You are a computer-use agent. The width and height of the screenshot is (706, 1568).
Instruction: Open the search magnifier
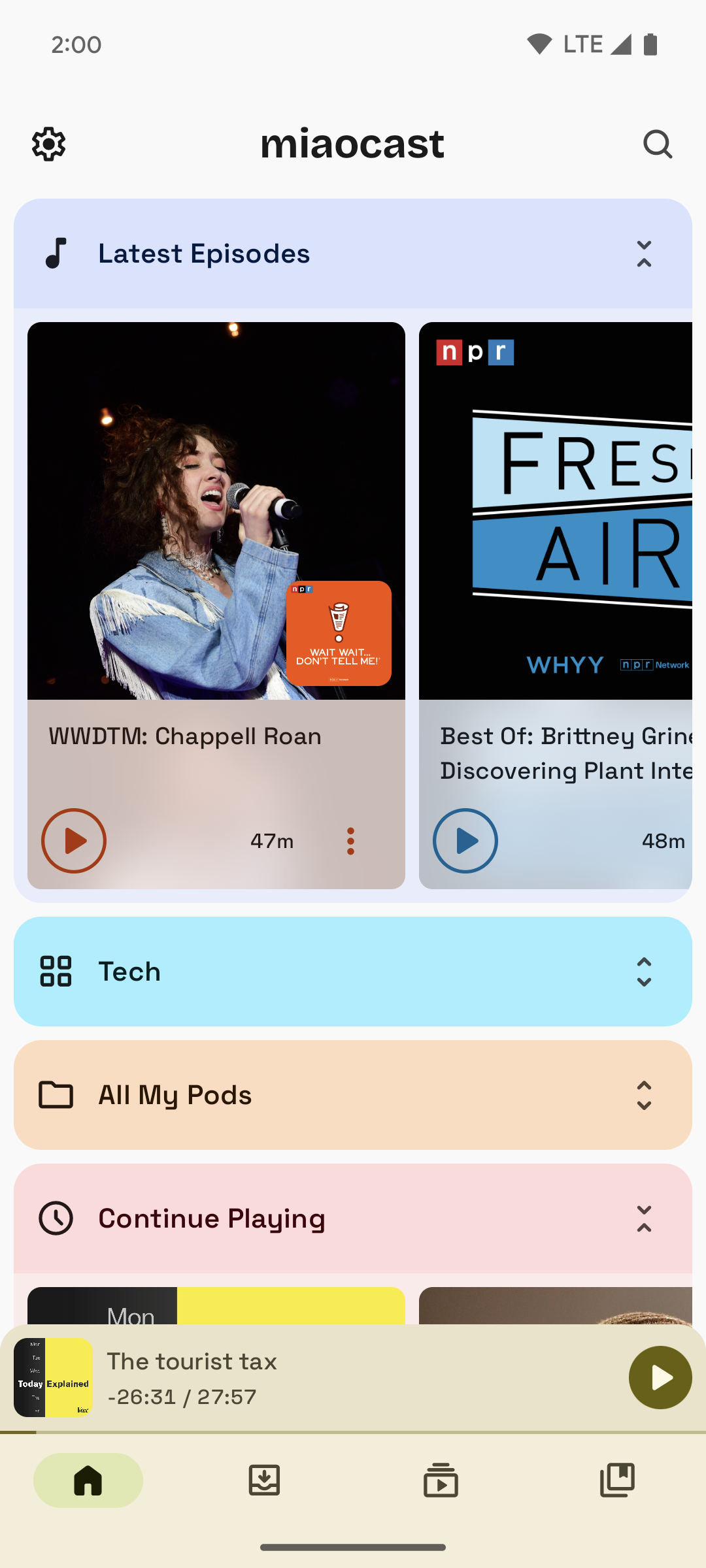657,144
